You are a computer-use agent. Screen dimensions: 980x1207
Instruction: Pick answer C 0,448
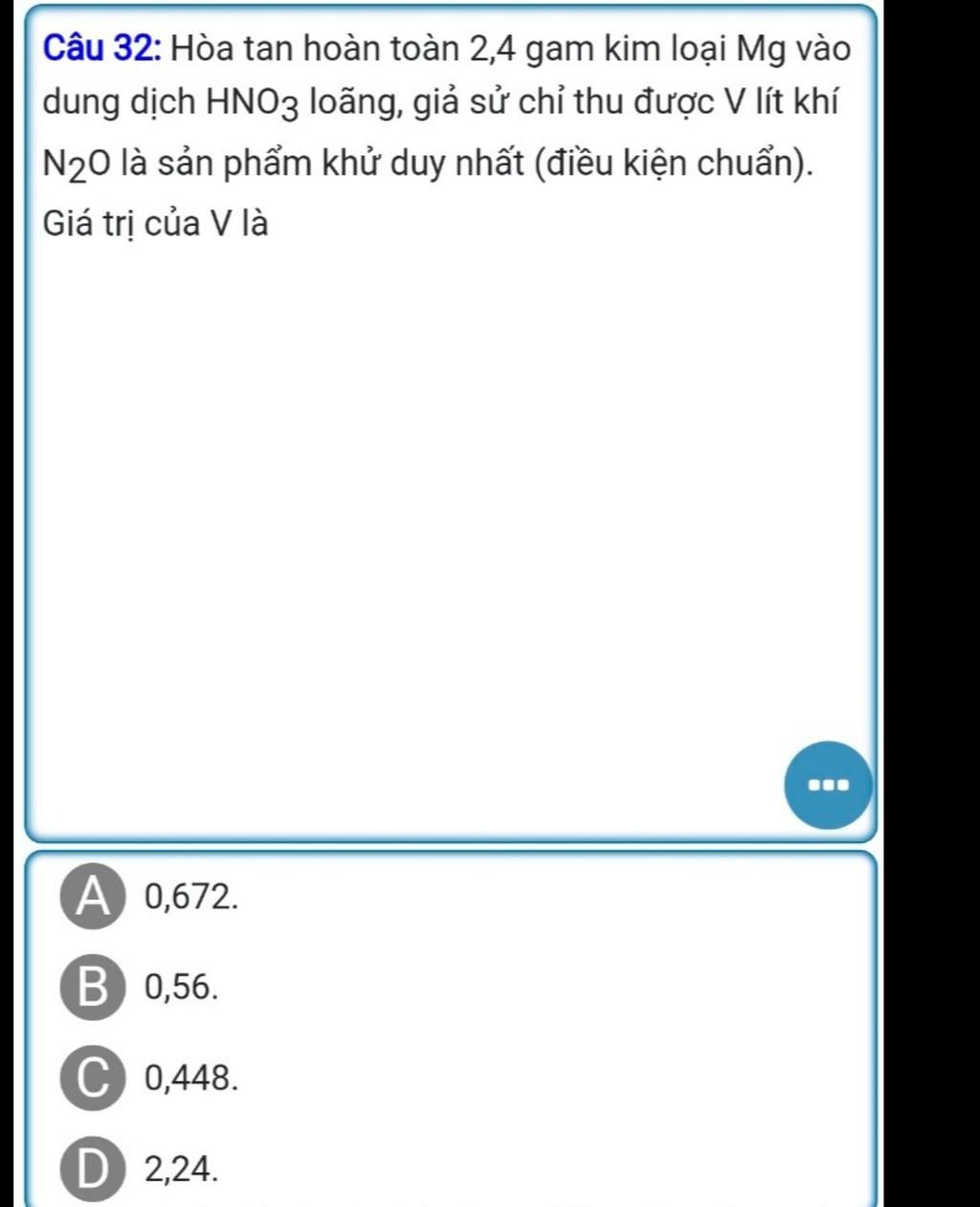click(97, 1078)
